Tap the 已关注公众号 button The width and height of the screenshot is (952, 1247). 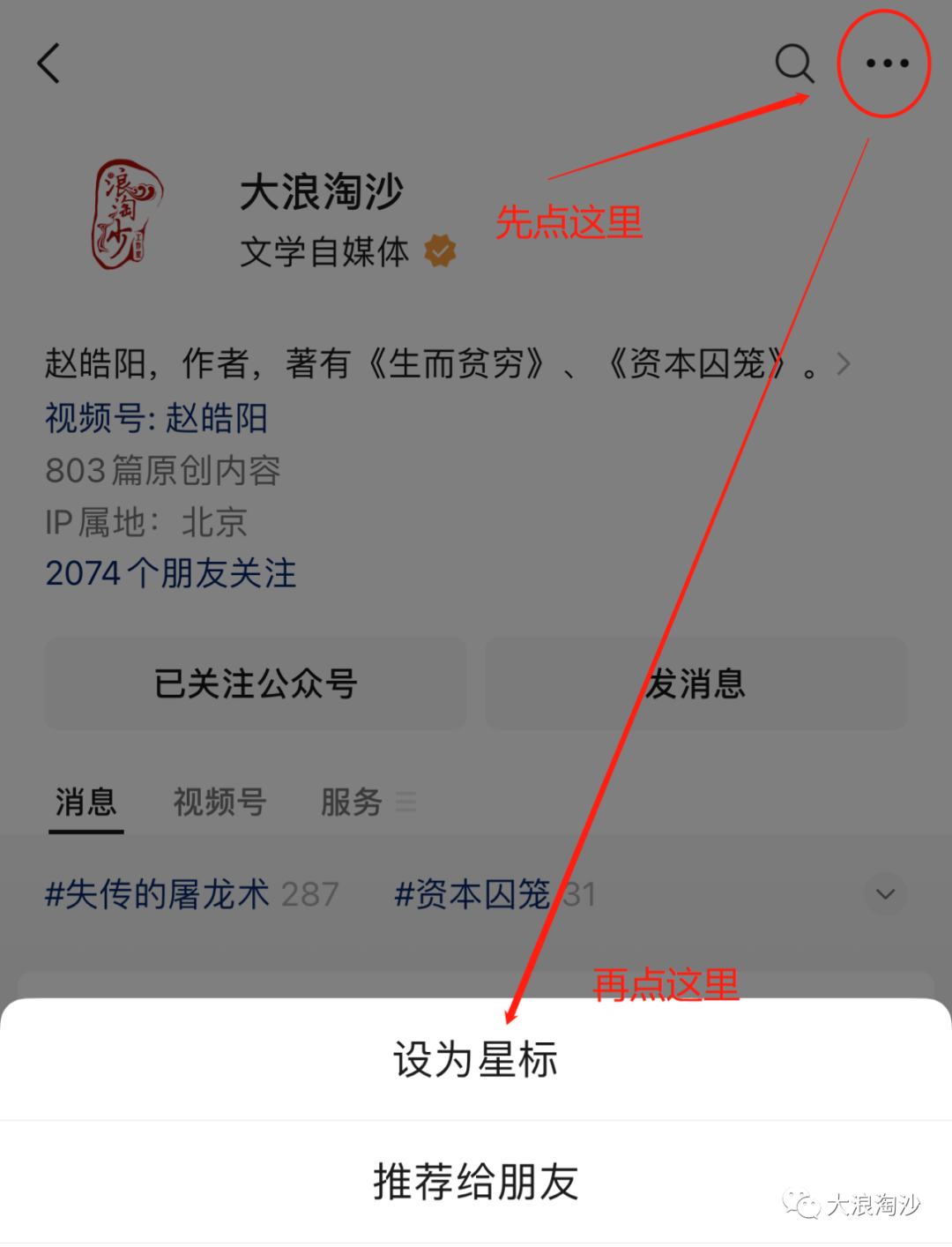coord(256,683)
